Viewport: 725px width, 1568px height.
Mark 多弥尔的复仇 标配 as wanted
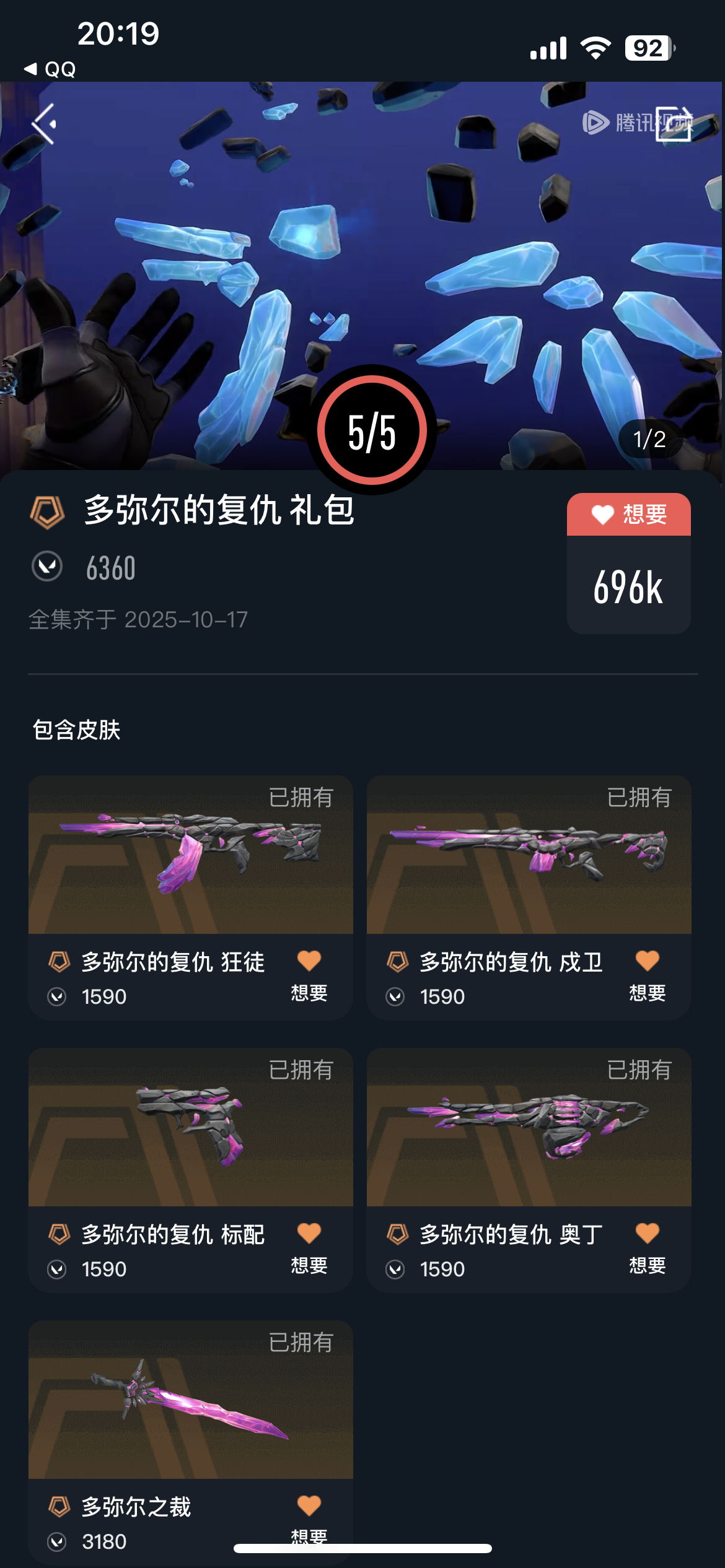(x=309, y=1246)
